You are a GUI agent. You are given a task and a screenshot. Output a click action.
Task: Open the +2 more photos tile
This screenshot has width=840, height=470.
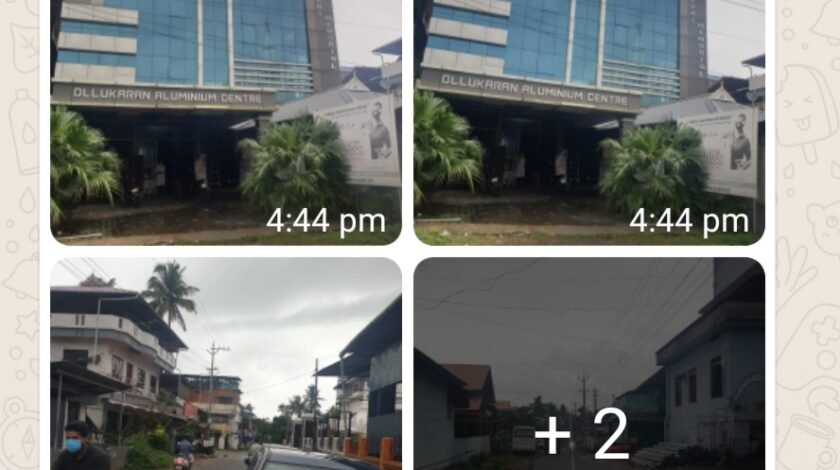[589, 365]
